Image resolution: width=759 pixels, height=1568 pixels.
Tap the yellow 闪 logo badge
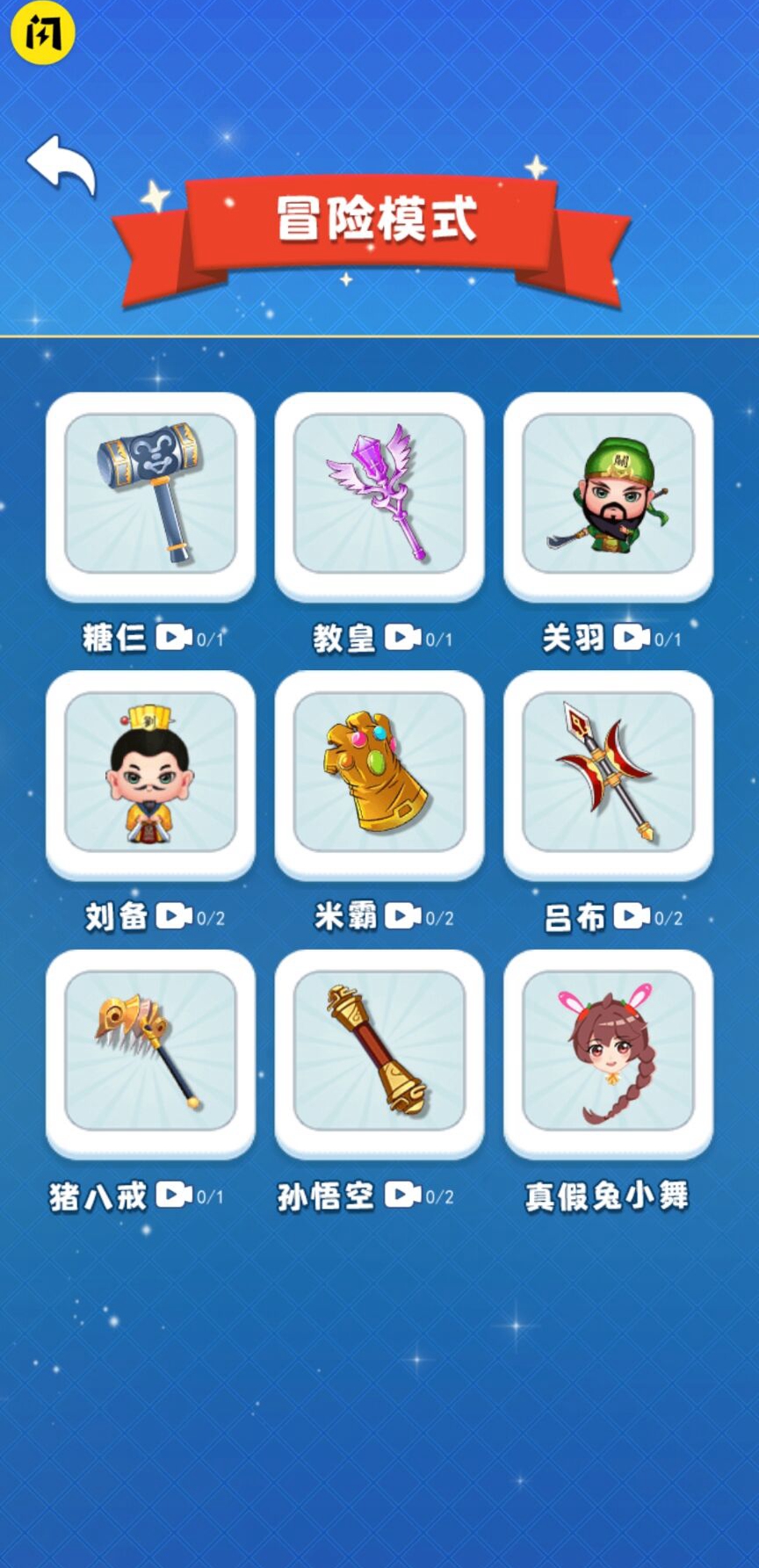click(42, 33)
